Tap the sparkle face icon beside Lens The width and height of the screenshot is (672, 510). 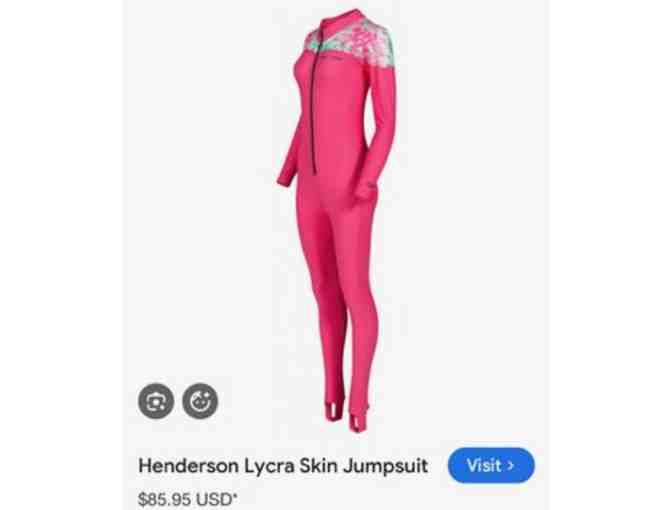click(x=200, y=402)
